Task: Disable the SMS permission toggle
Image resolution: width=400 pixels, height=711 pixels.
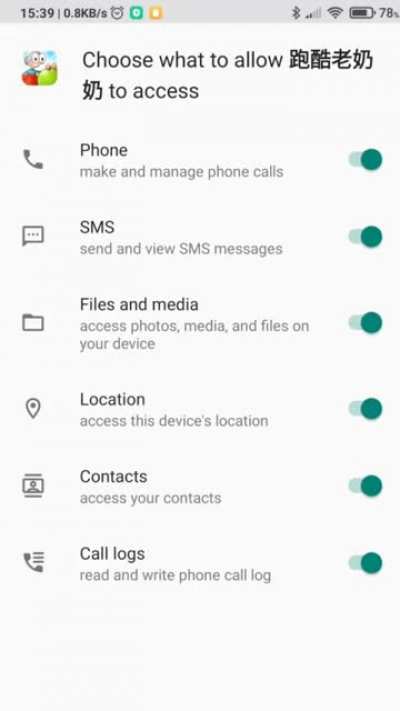Action: tap(366, 237)
